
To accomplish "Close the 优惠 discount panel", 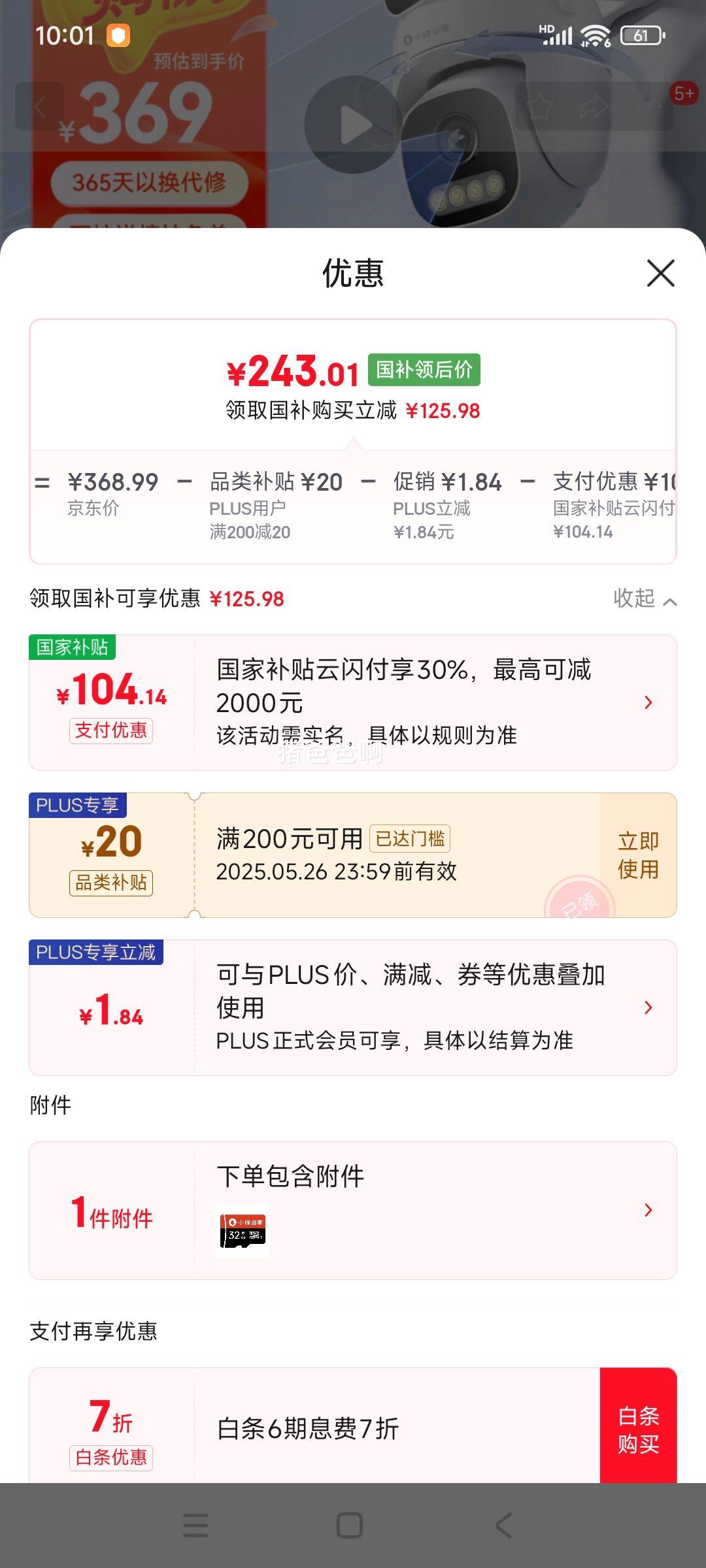I will pyautogui.click(x=660, y=273).
